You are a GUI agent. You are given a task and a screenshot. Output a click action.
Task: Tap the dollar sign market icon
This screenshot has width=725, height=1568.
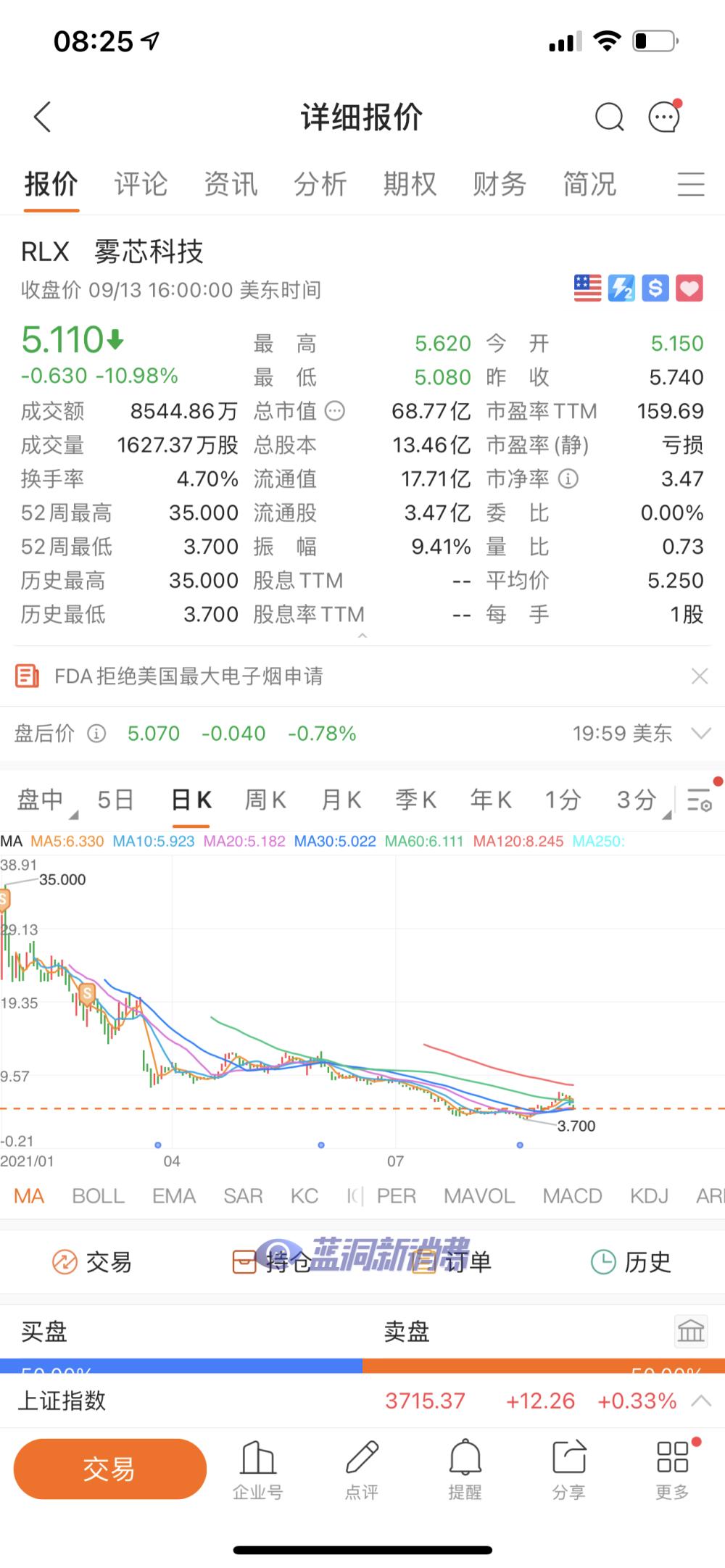654,289
